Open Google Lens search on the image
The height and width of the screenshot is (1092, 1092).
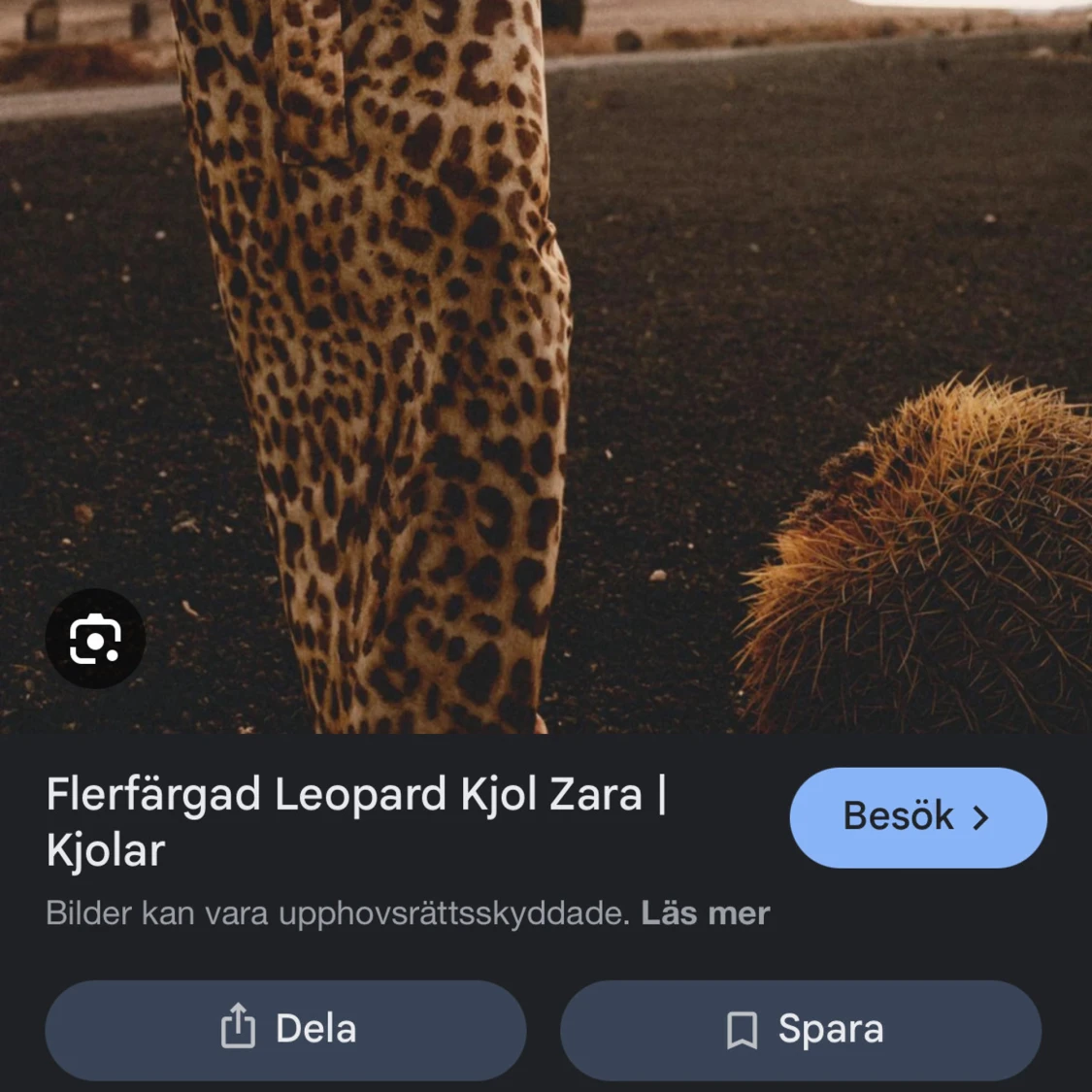[x=95, y=639]
